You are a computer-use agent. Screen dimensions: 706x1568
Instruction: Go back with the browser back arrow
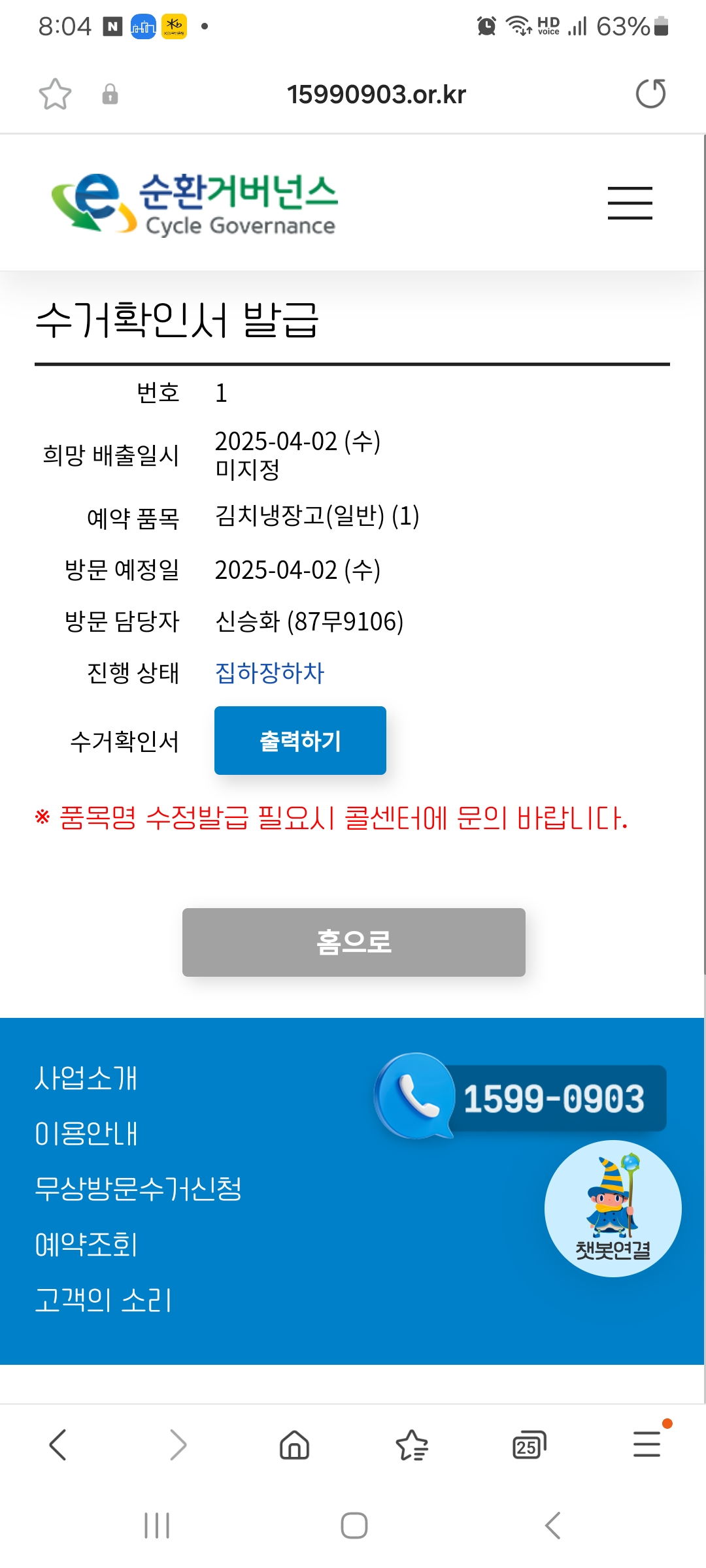point(58,1445)
